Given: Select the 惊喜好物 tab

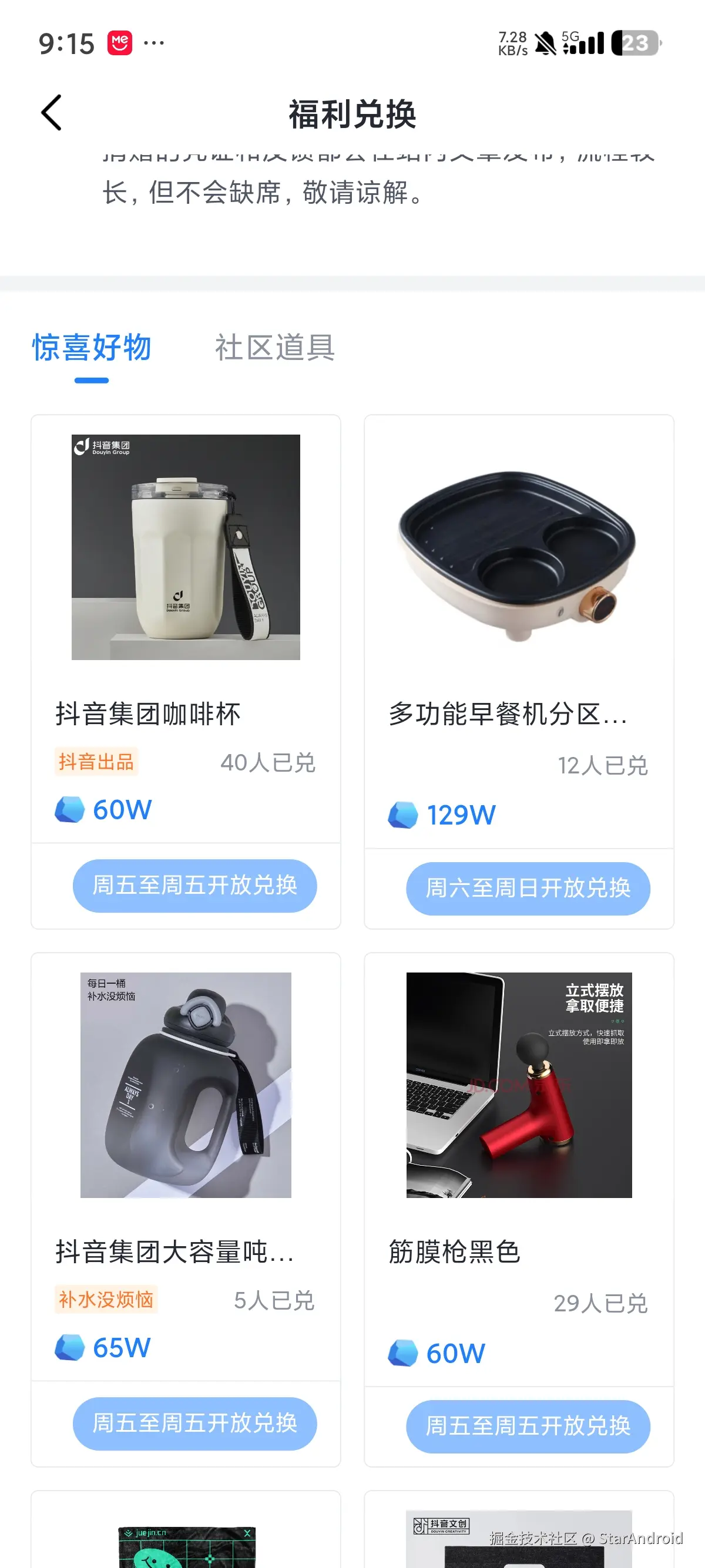Looking at the screenshot, I should (x=90, y=347).
